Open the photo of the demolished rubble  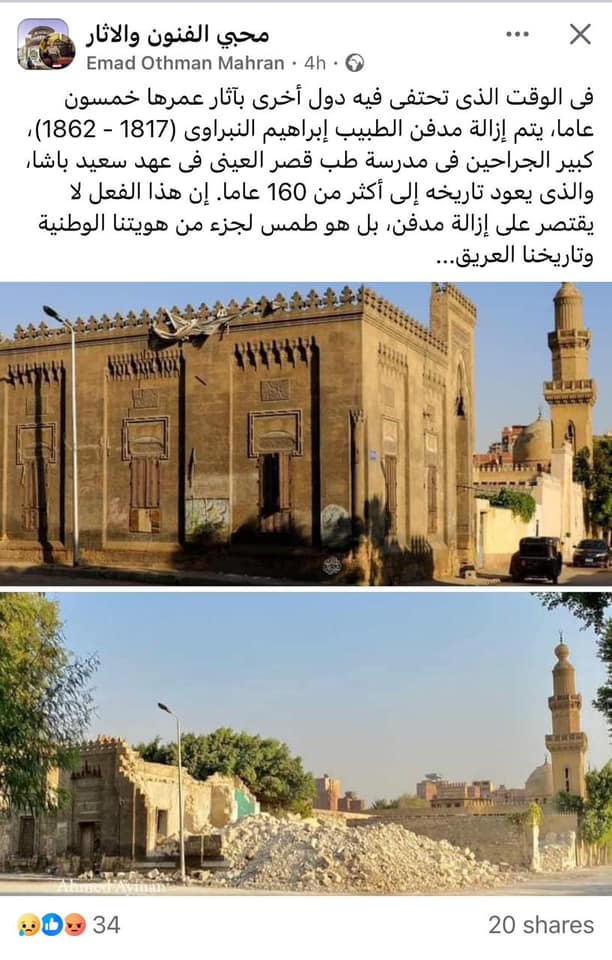[x=306, y=742]
